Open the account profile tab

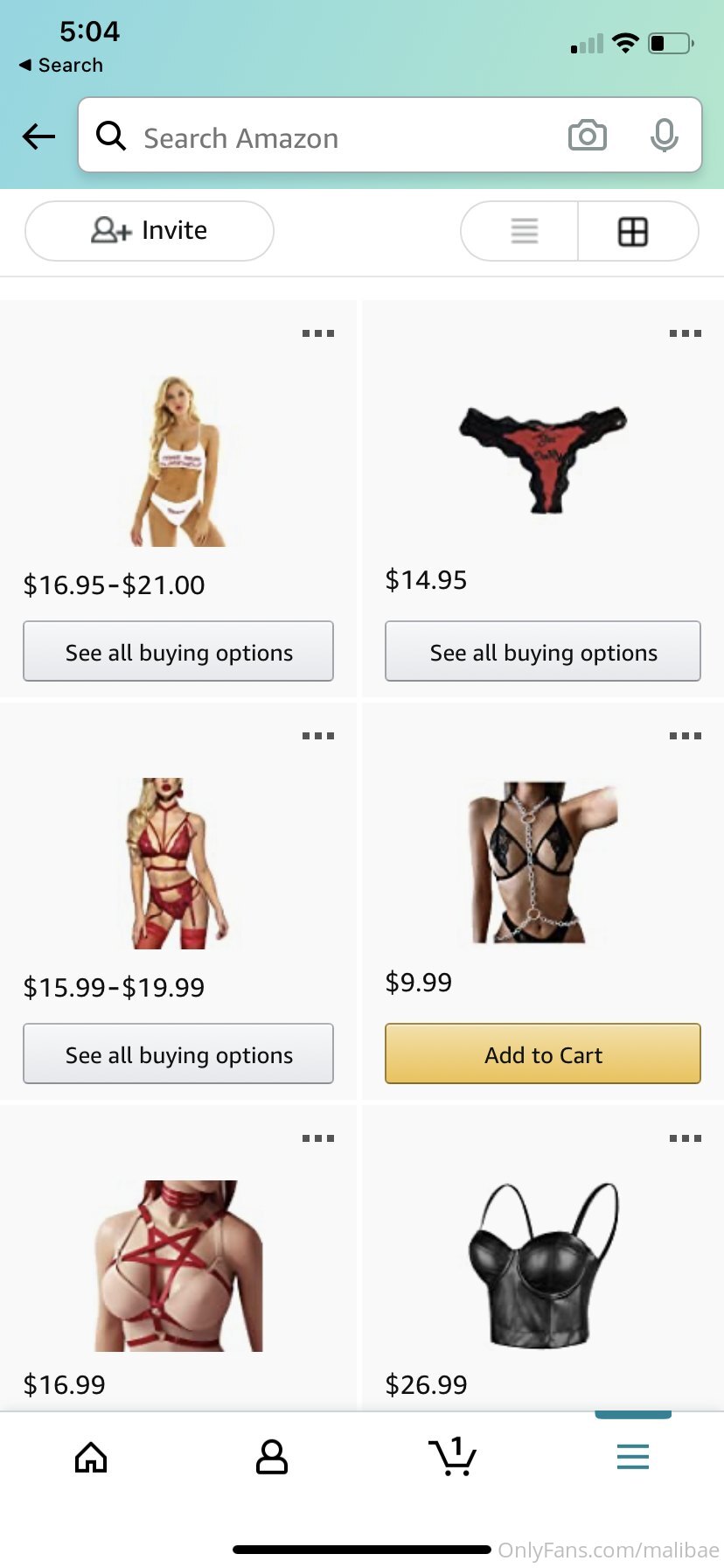click(272, 1457)
